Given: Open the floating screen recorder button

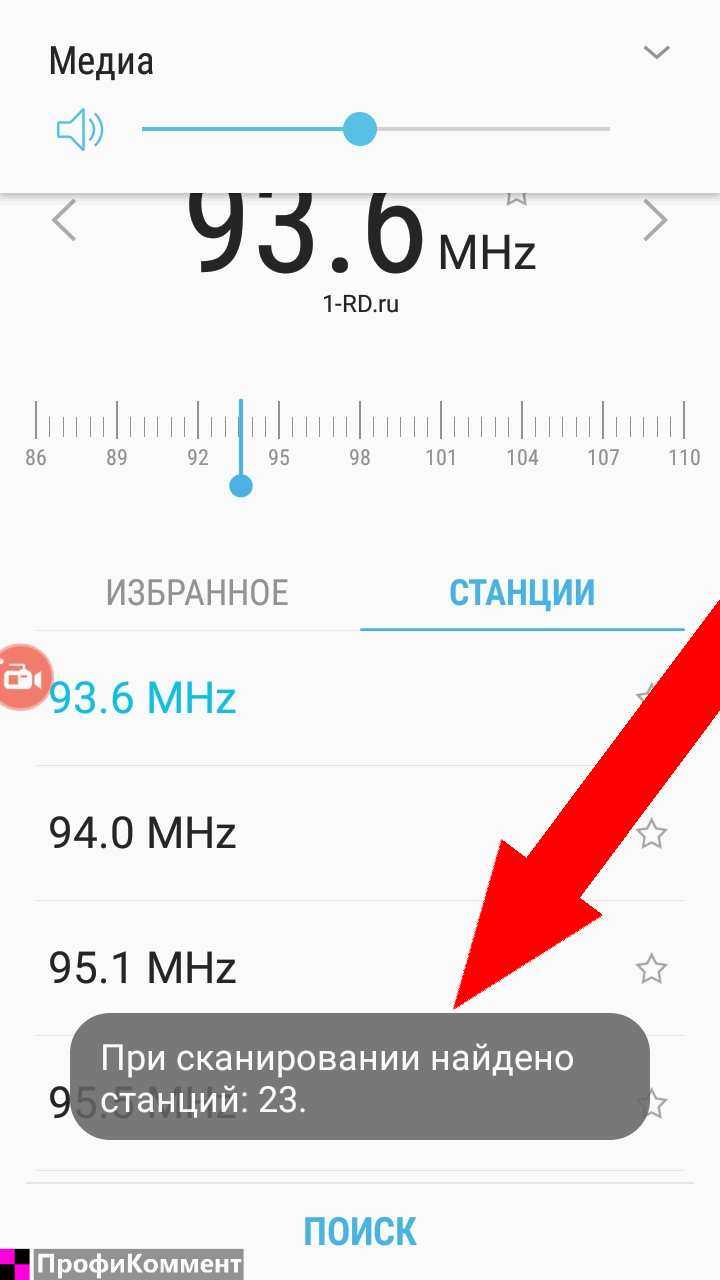Looking at the screenshot, I should pyautogui.click(x=22, y=679).
